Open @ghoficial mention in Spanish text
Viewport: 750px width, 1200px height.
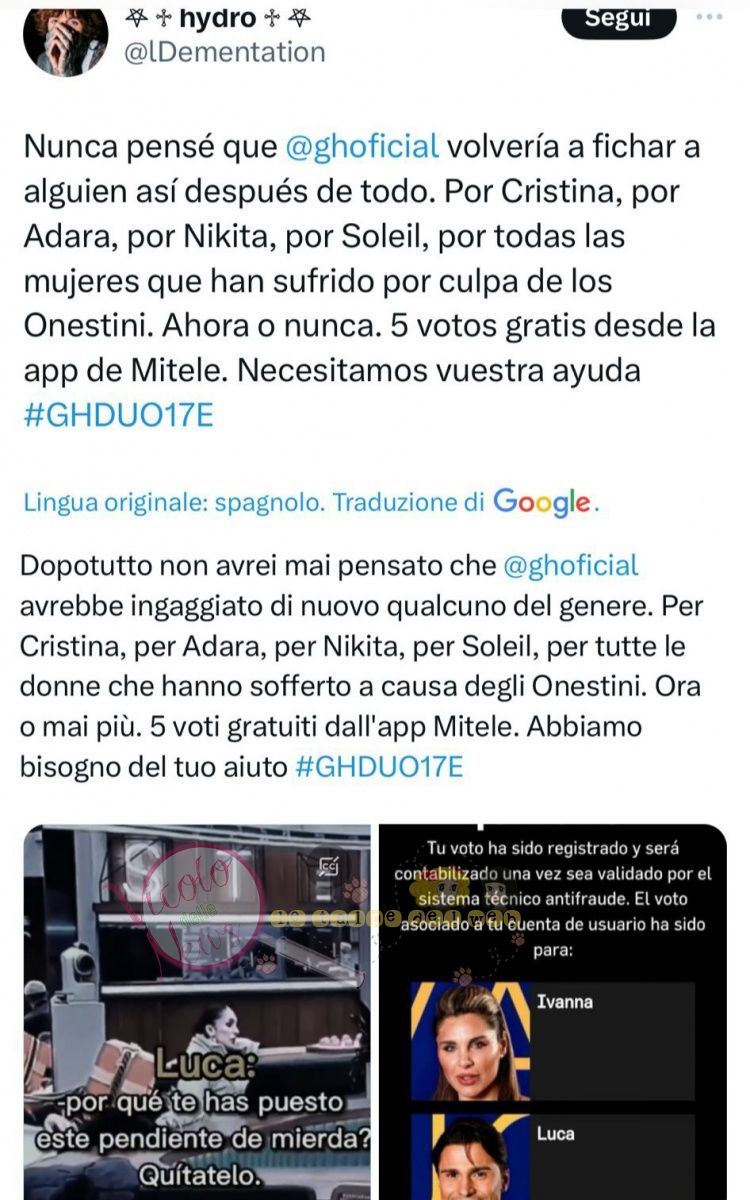tap(362, 146)
